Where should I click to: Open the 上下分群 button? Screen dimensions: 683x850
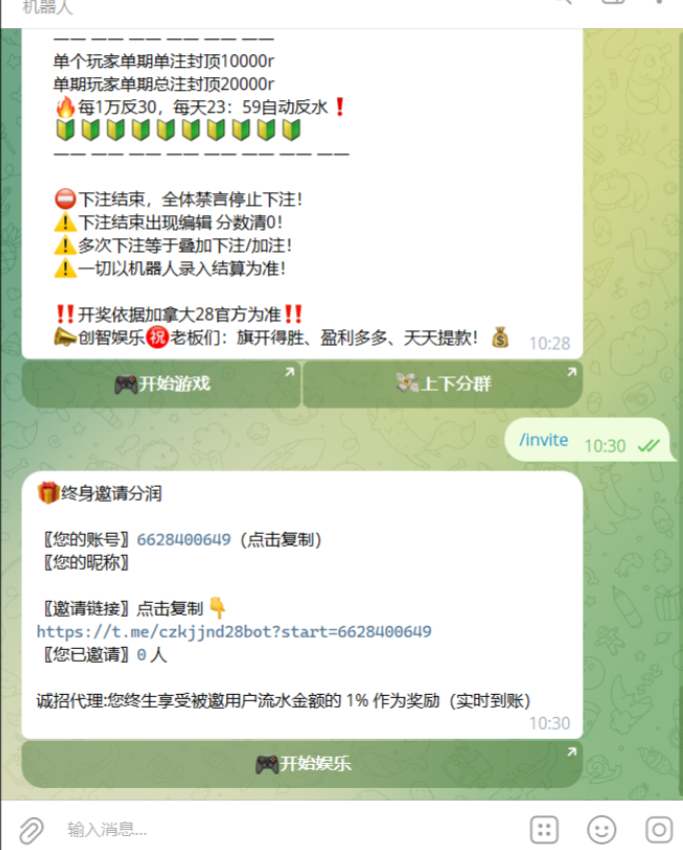pyautogui.click(x=442, y=384)
